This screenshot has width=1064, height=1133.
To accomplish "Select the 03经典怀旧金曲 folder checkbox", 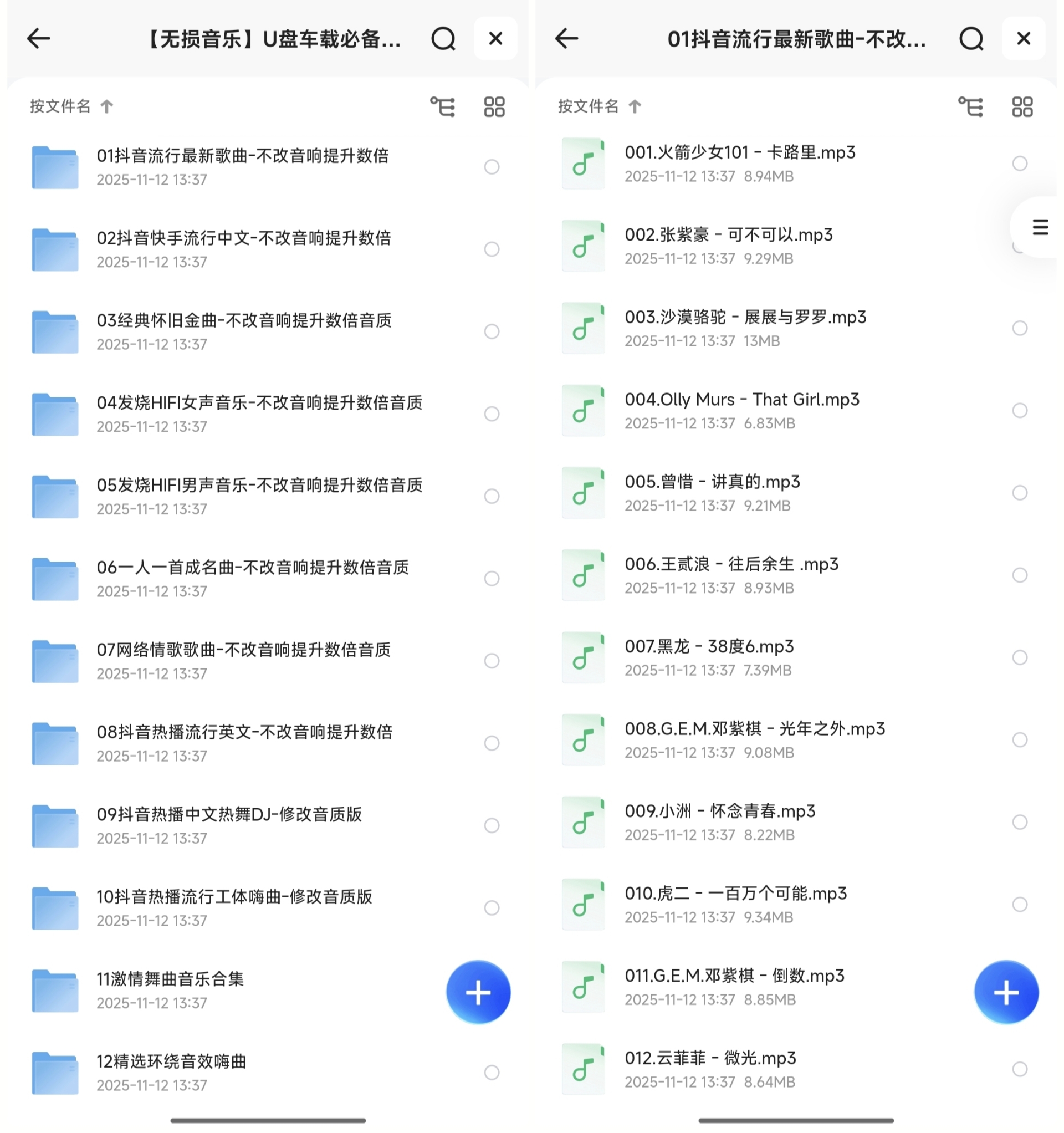I will [491, 331].
